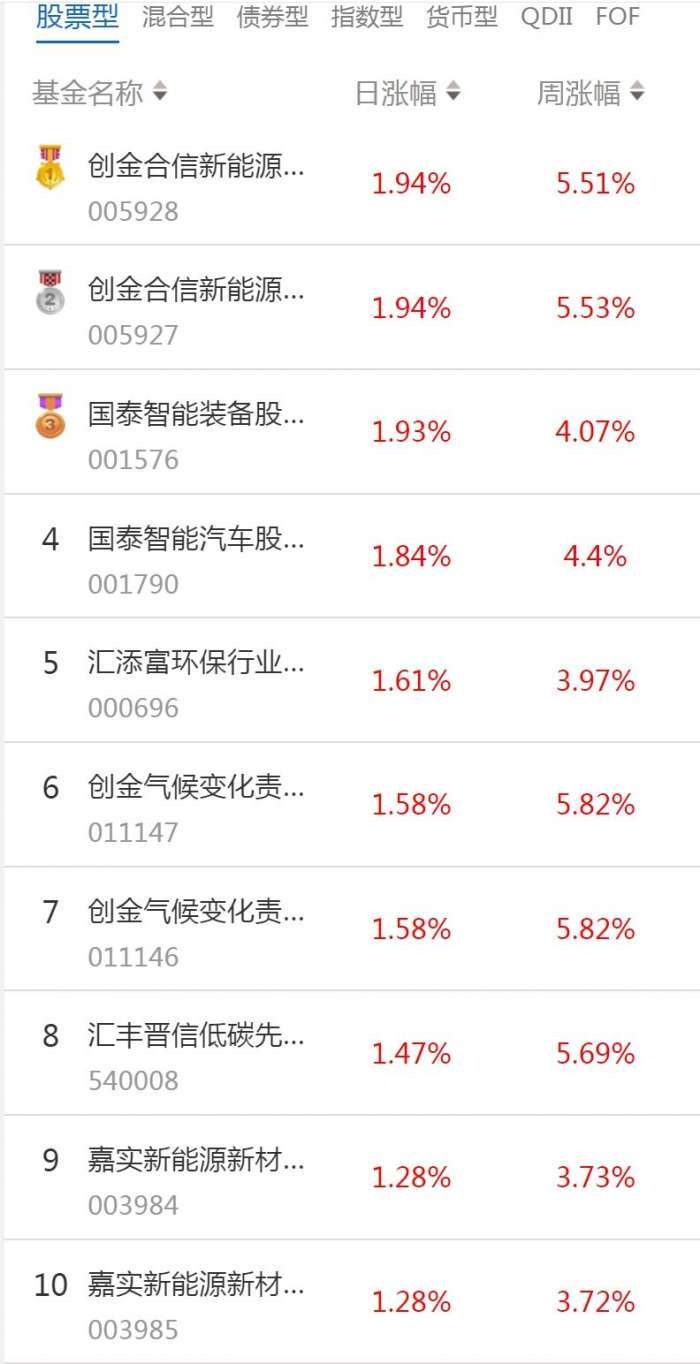Switch to the 混合型 tab
This screenshot has height=1364, width=700.
pyautogui.click(x=178, y=17)
